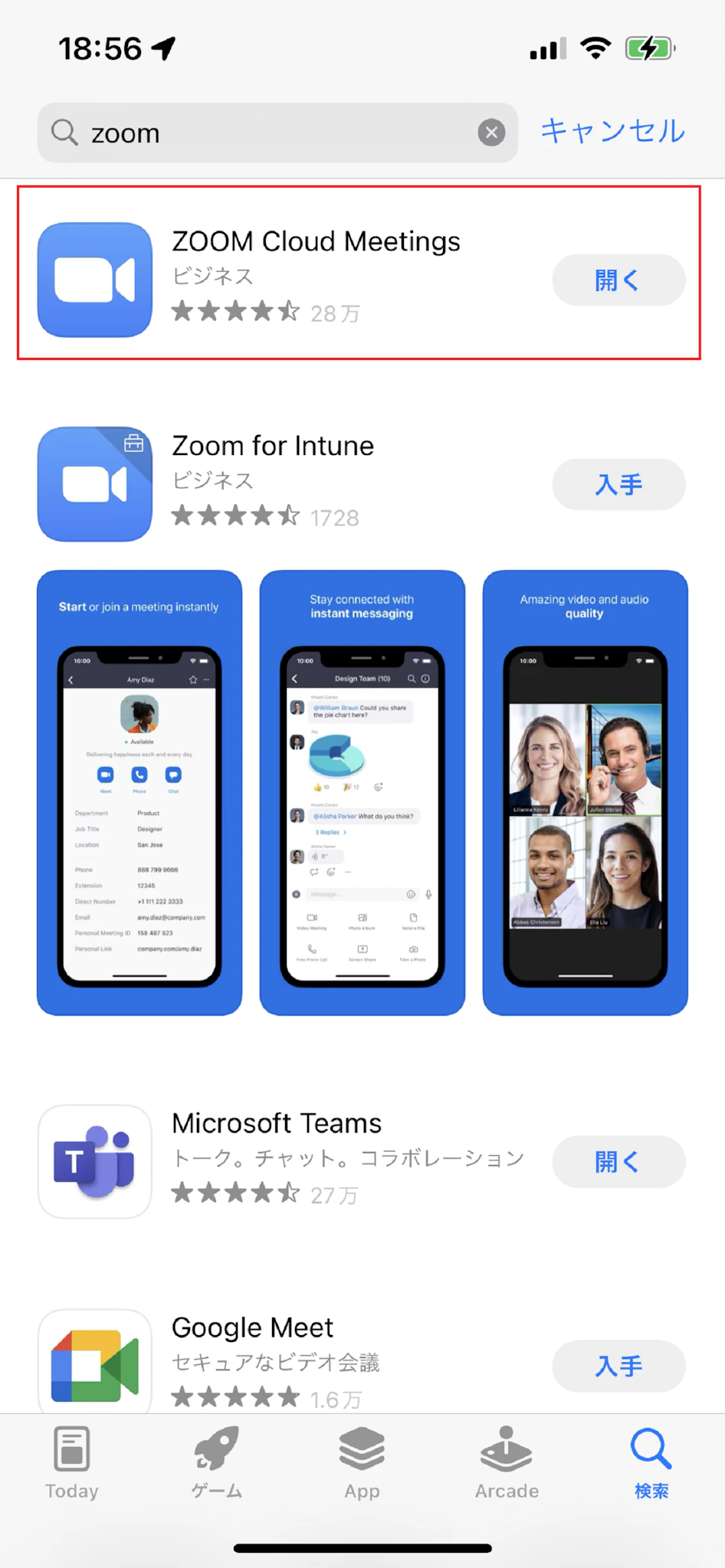Viewport: 725px width, 1568px height.
Task: Tap the zoom search field
Action: click(x=276, y=133)
